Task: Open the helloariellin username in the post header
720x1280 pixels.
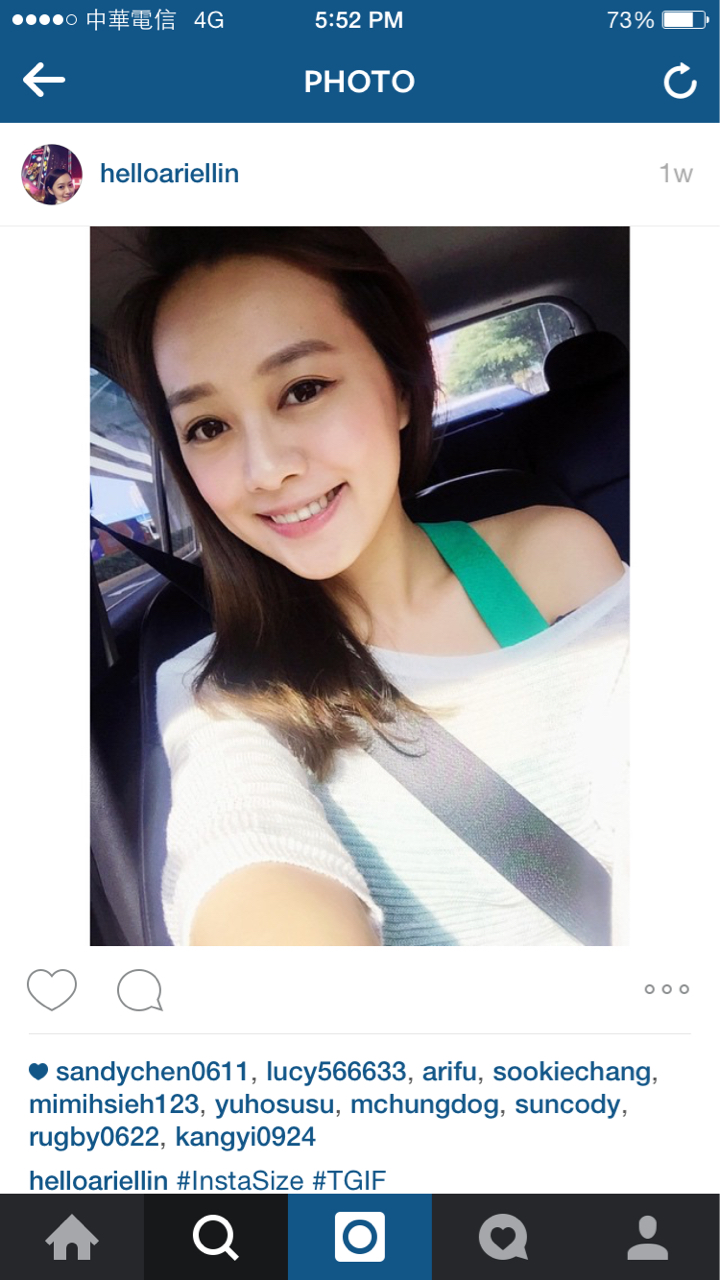Action: (169, 174)
